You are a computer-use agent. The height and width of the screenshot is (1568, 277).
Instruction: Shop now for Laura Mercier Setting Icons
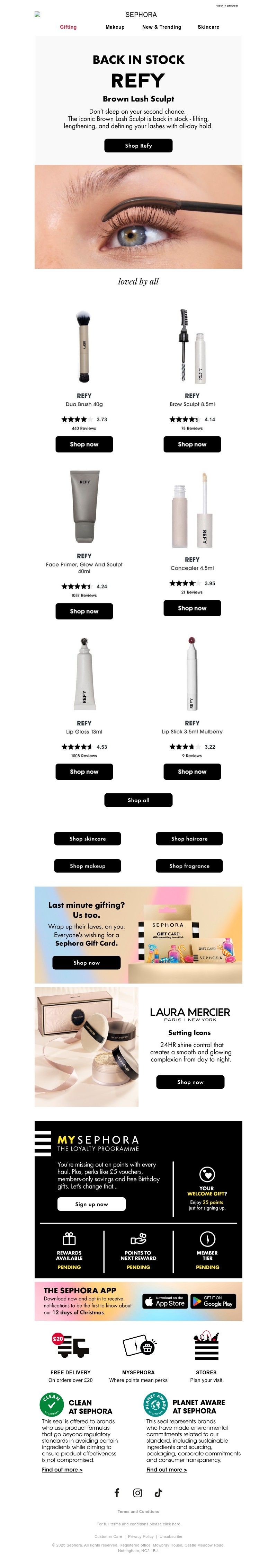[x=190, y=1082]
